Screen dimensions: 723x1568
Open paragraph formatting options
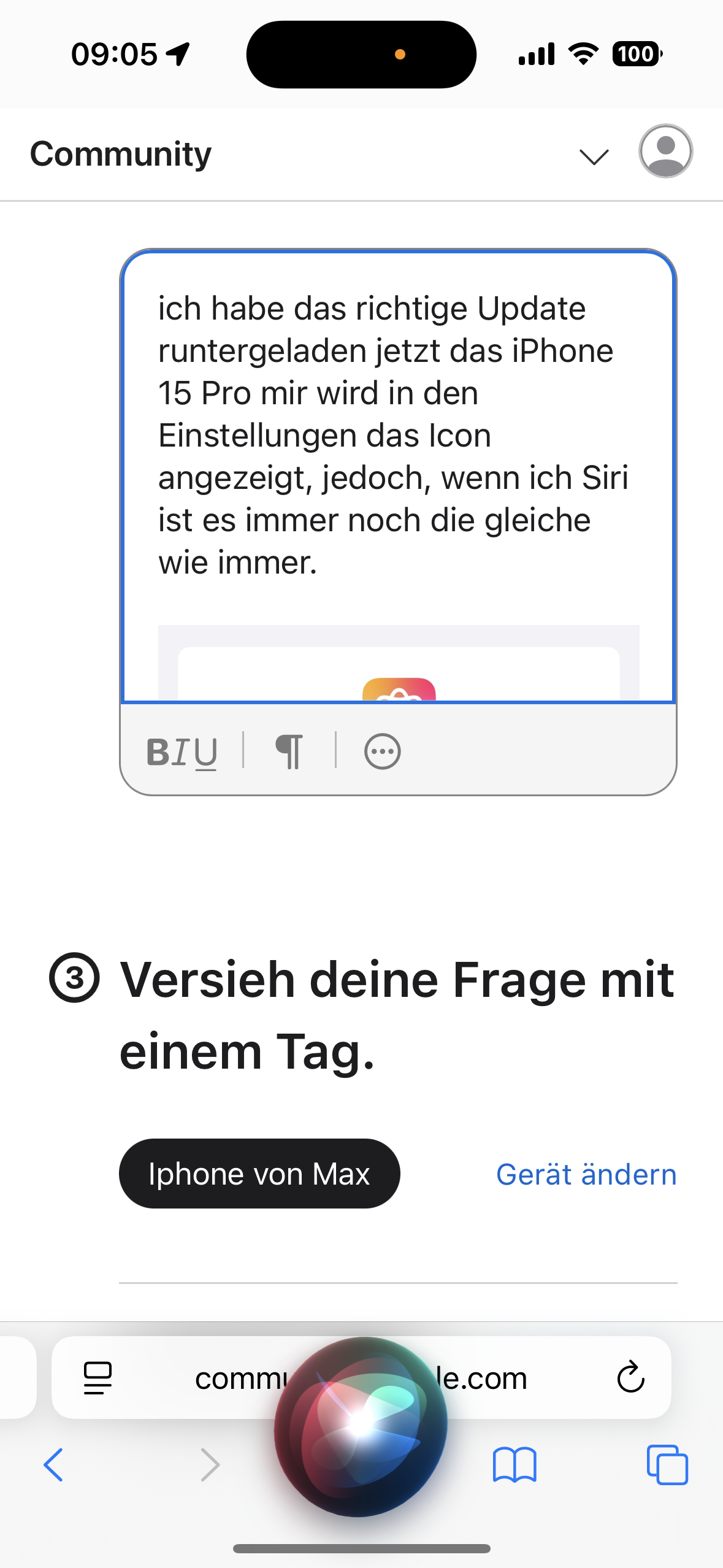pos(289,751)
